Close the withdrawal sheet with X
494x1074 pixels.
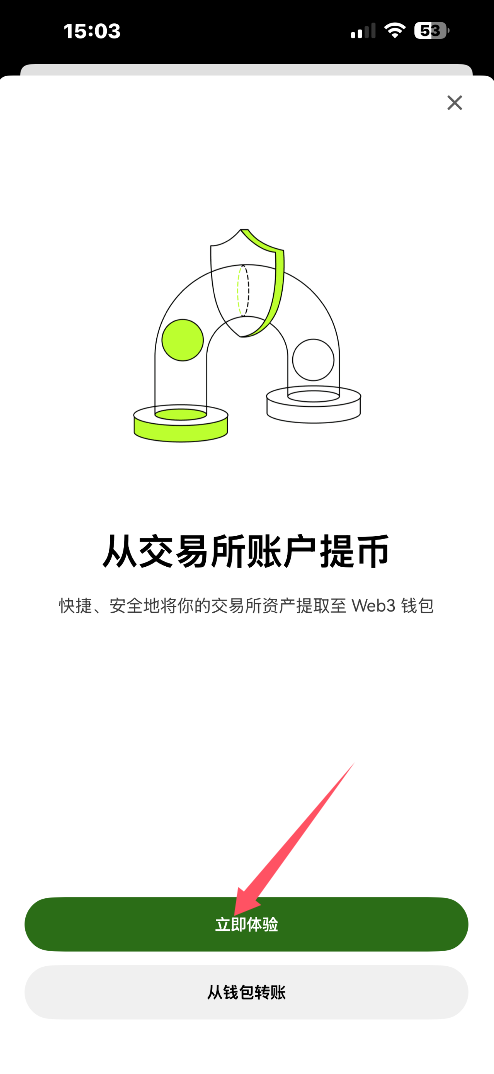click(x=454, y=103)
